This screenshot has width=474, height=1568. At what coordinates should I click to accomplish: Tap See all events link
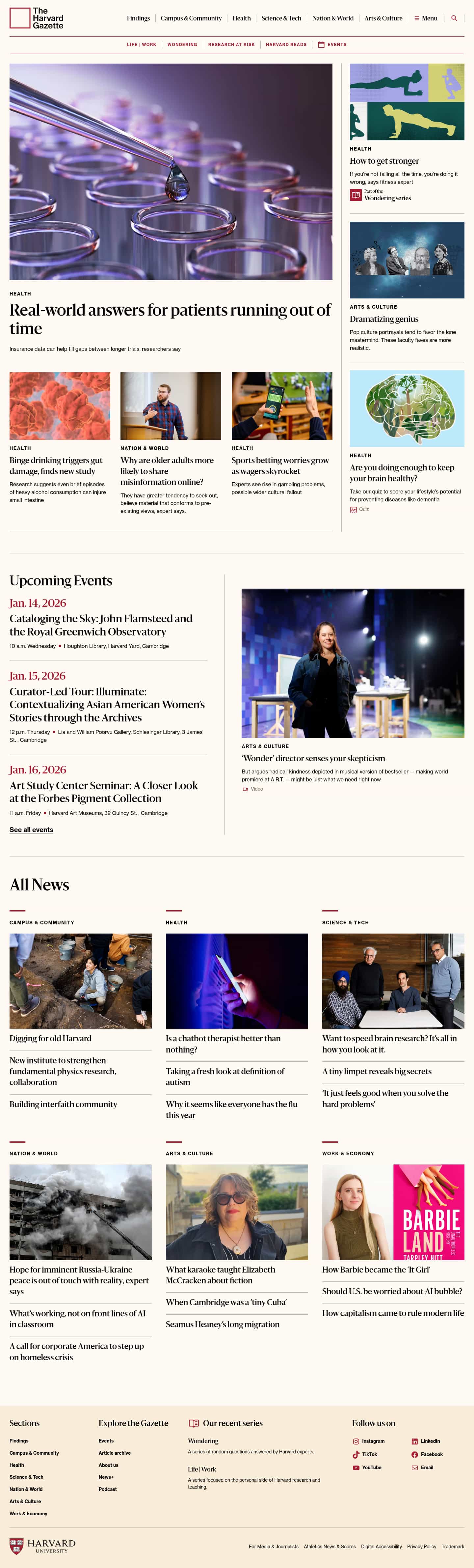coord(32,830)
